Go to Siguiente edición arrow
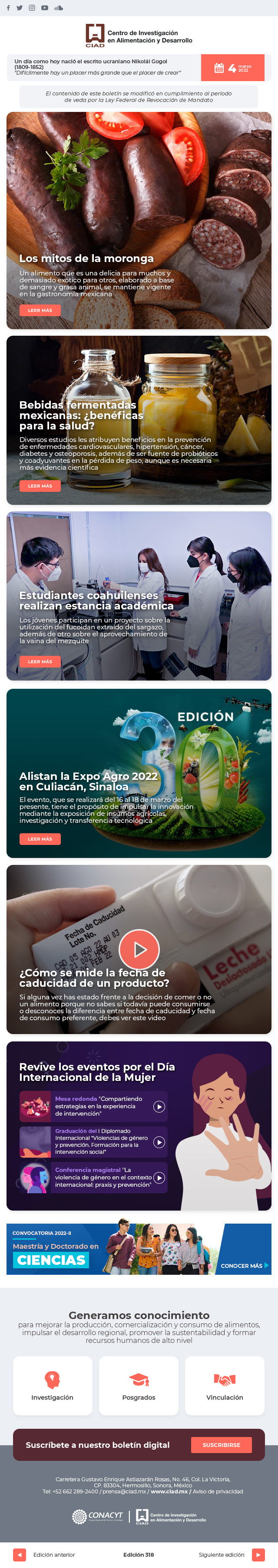The image size is (278, 1568). (258, 1554)
